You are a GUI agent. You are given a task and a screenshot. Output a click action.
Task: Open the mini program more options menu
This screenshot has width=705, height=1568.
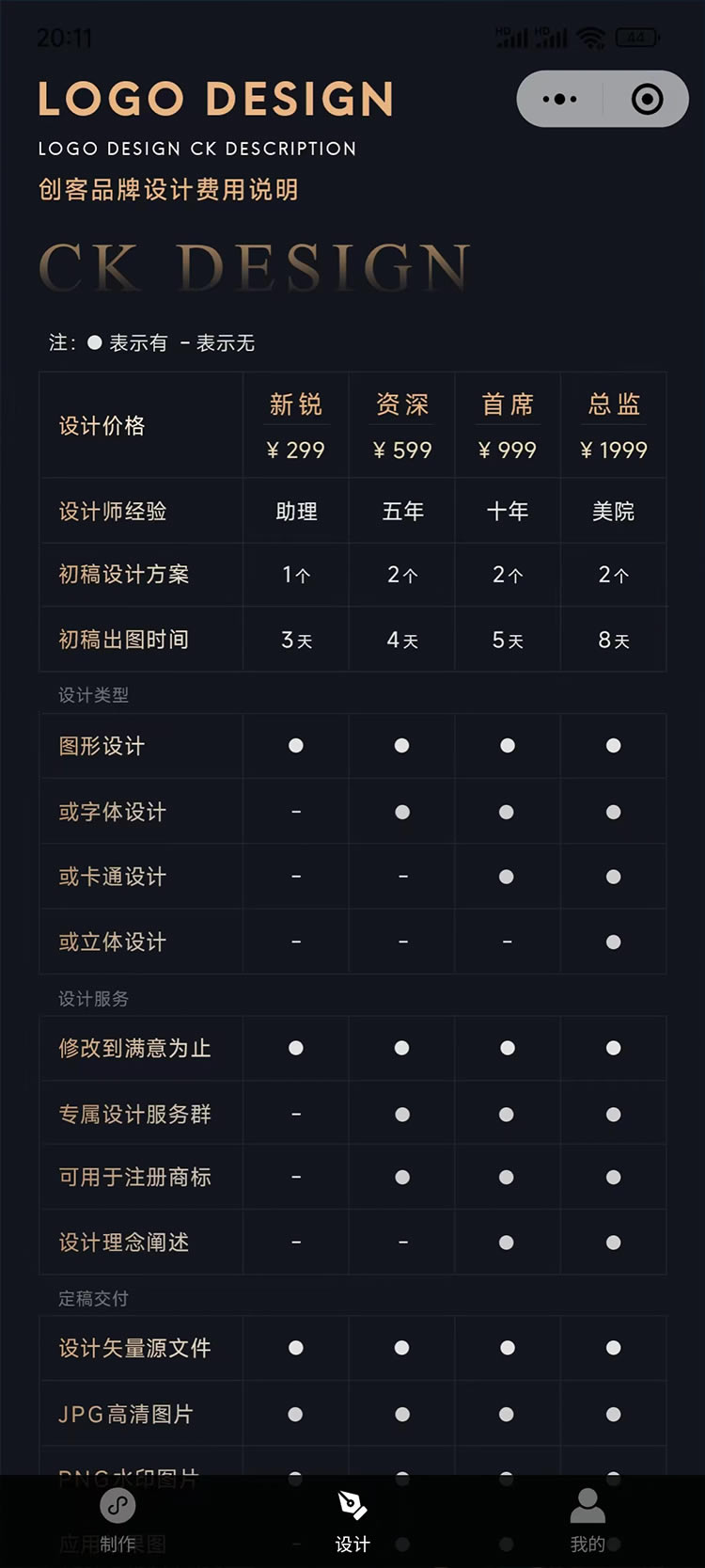point(560,99)
